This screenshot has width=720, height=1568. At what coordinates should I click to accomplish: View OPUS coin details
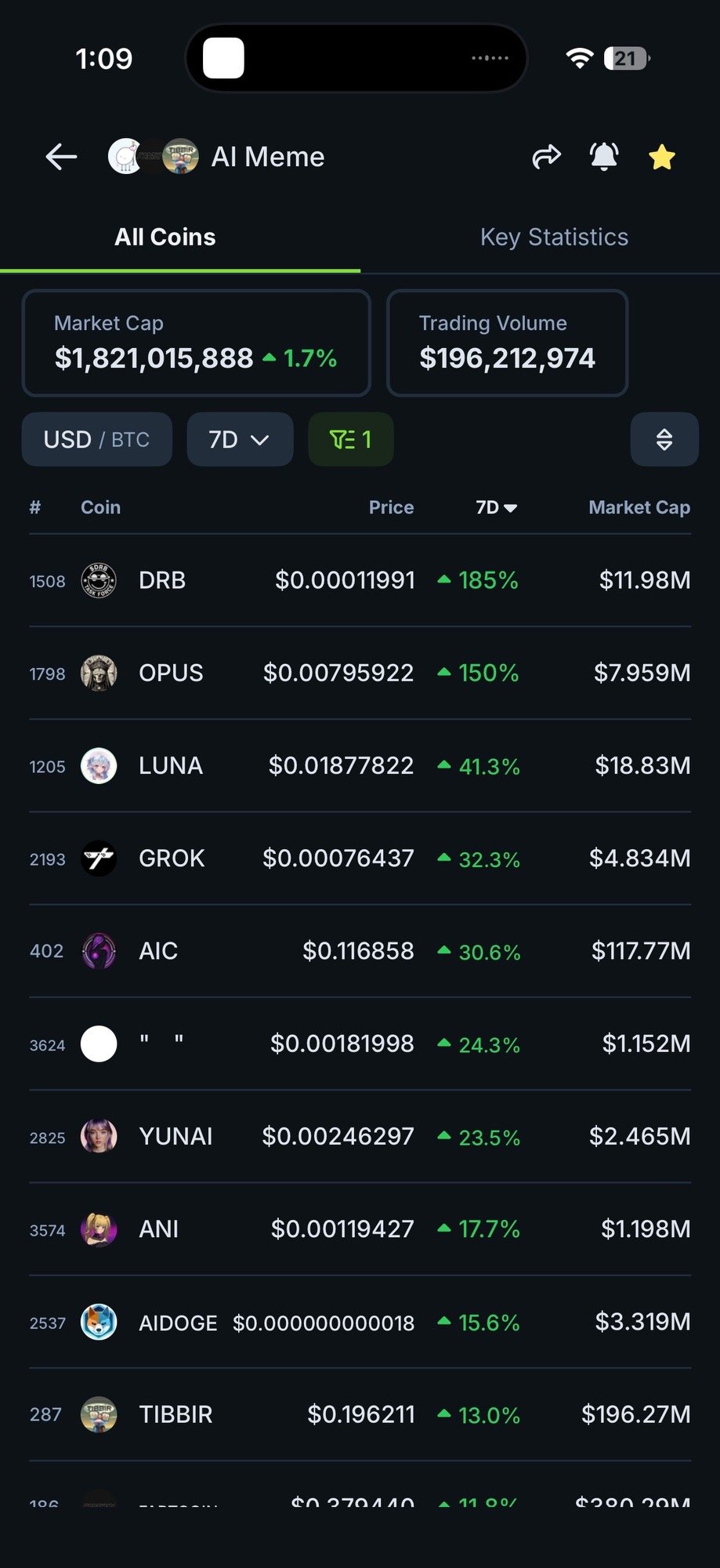click(171, 673)
